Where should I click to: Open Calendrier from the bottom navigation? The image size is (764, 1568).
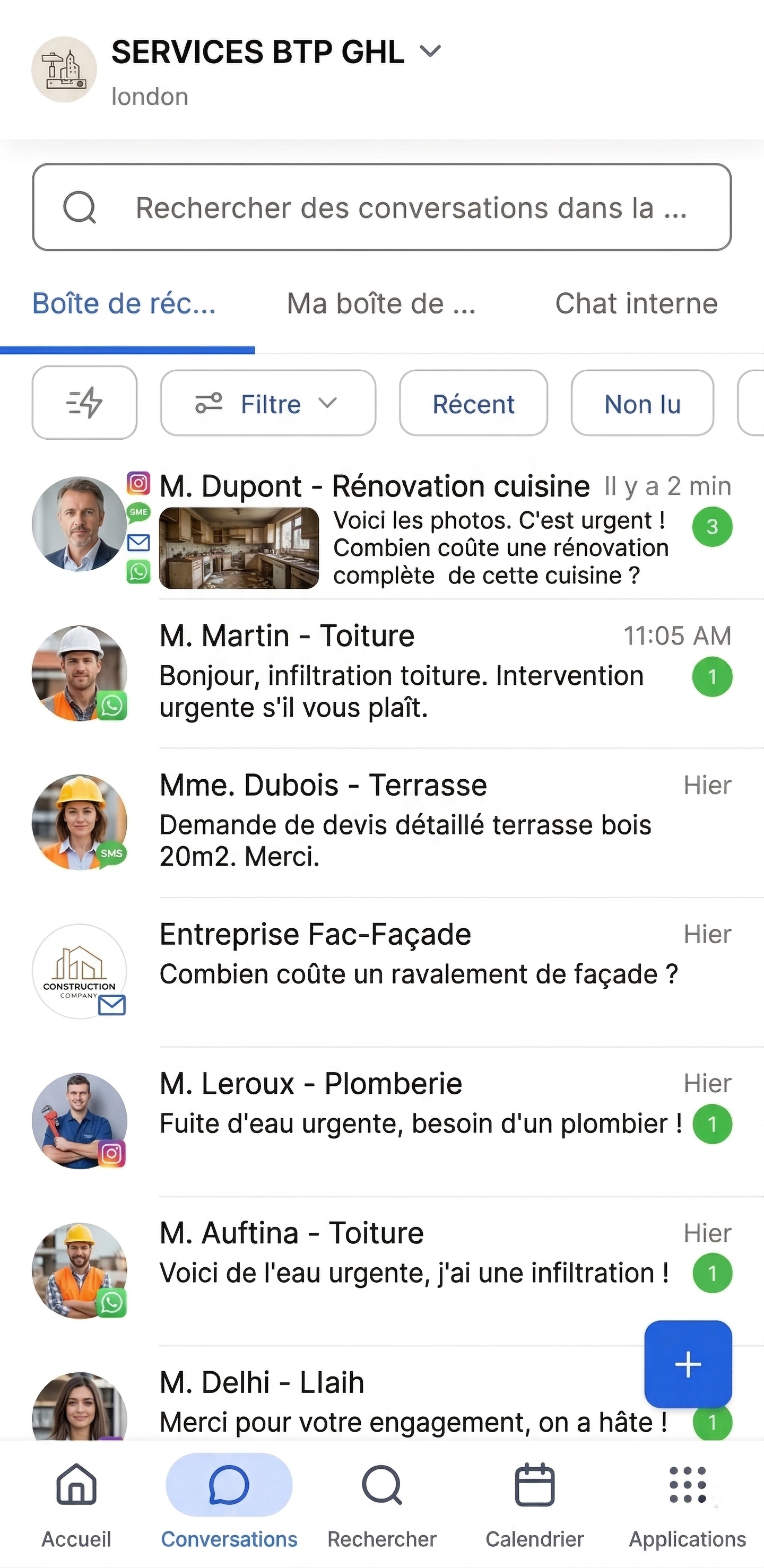[534, 1485]
